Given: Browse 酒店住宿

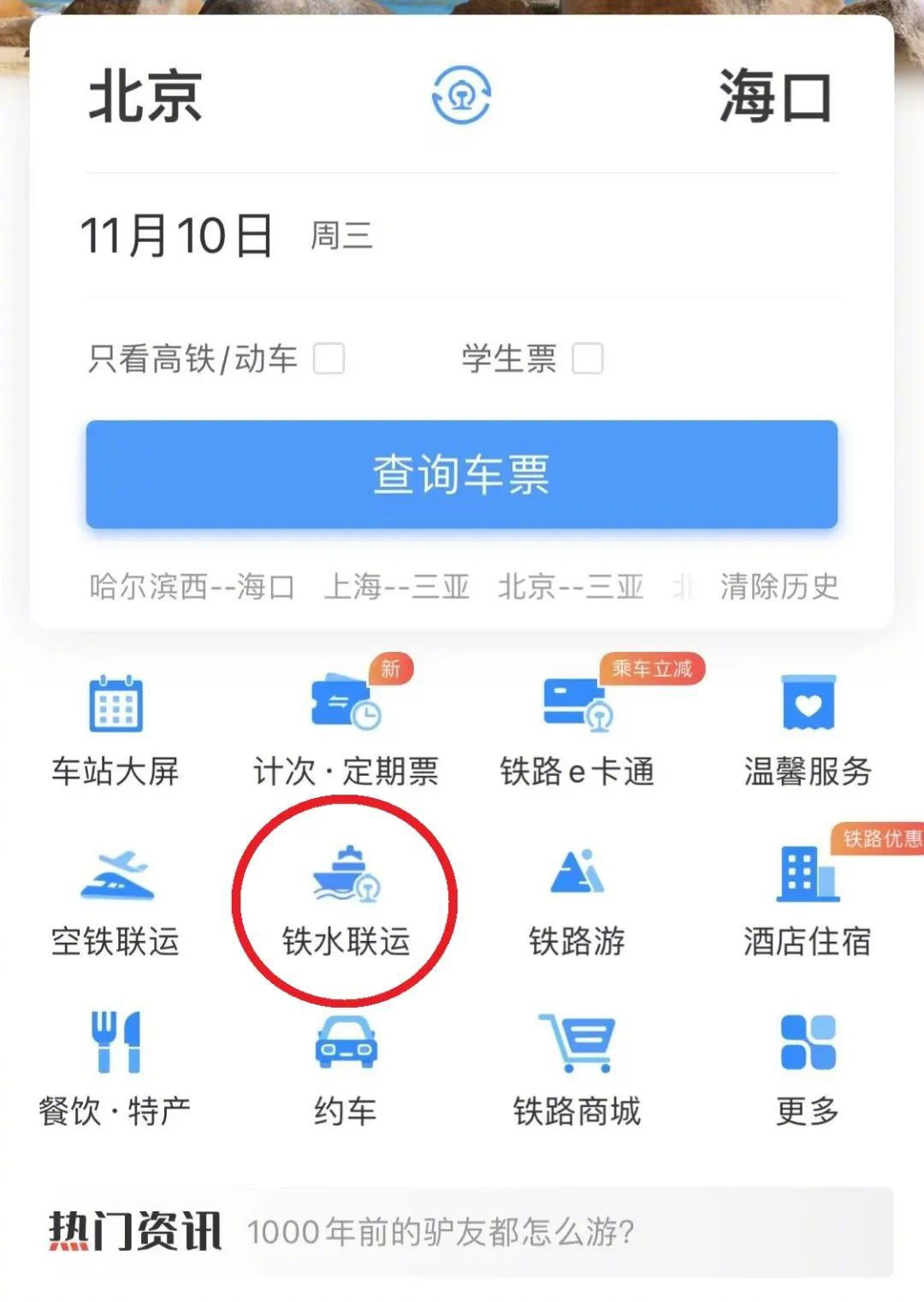Looking at the screenshot, I should 808,903.
